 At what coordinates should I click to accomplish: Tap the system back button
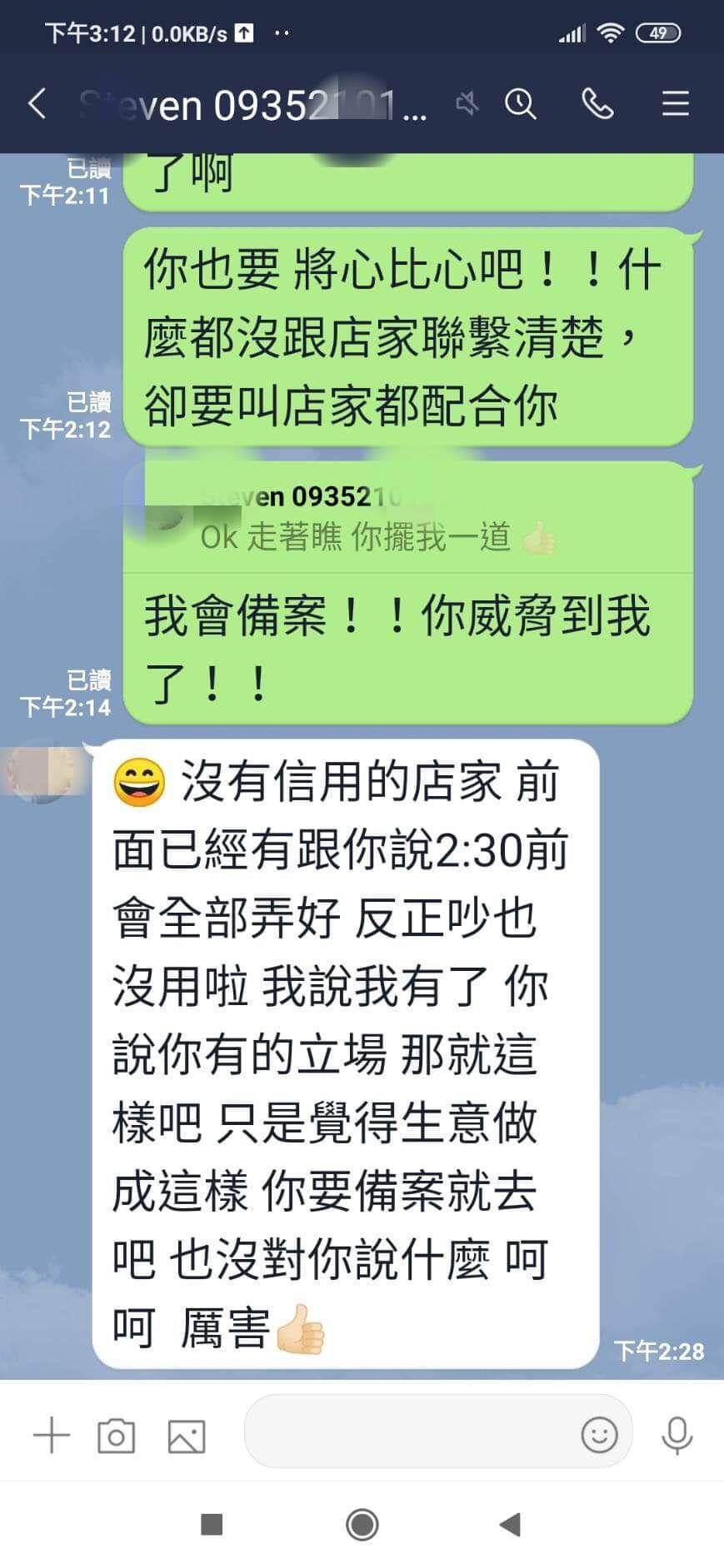tap(510, 1525)
